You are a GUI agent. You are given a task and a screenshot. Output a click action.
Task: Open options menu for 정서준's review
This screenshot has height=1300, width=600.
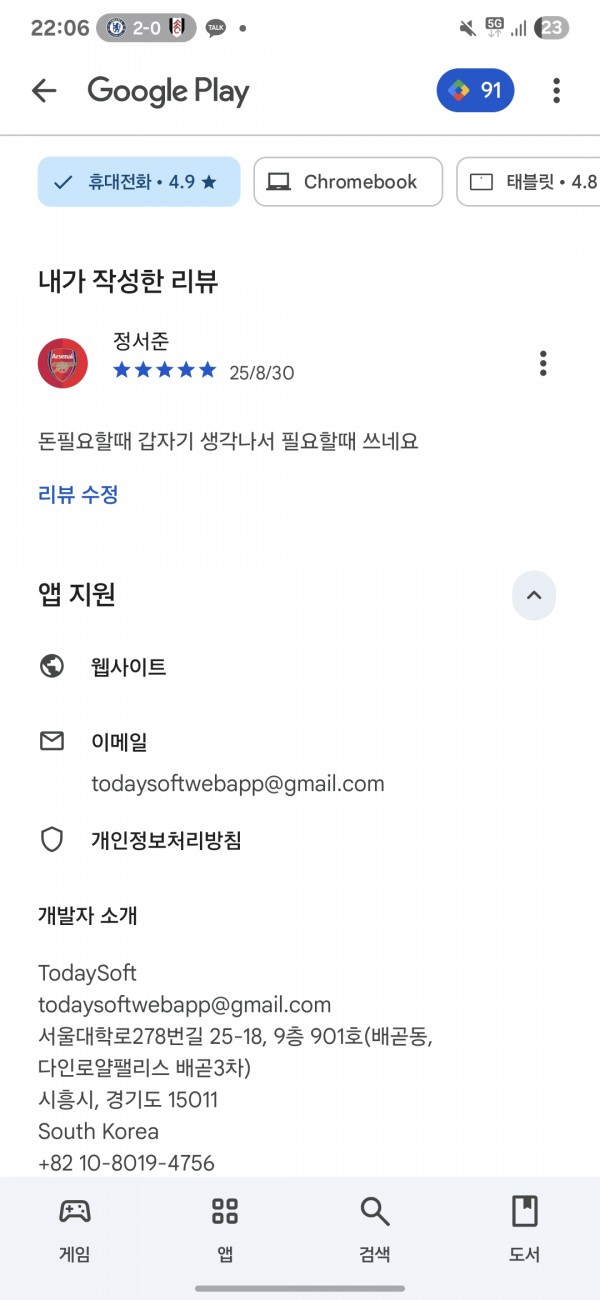(543, 363)
